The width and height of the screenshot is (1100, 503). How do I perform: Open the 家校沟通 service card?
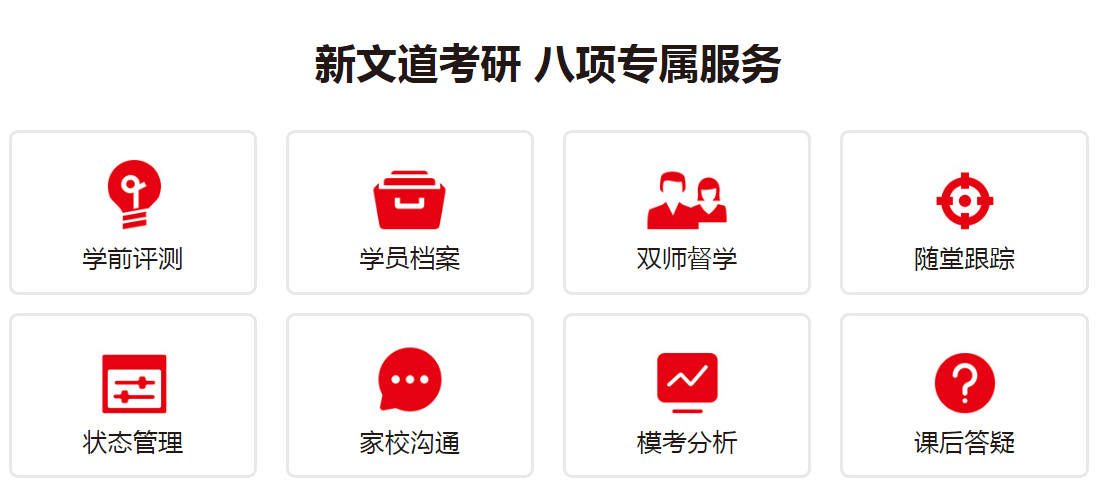[x=410, y=396]
